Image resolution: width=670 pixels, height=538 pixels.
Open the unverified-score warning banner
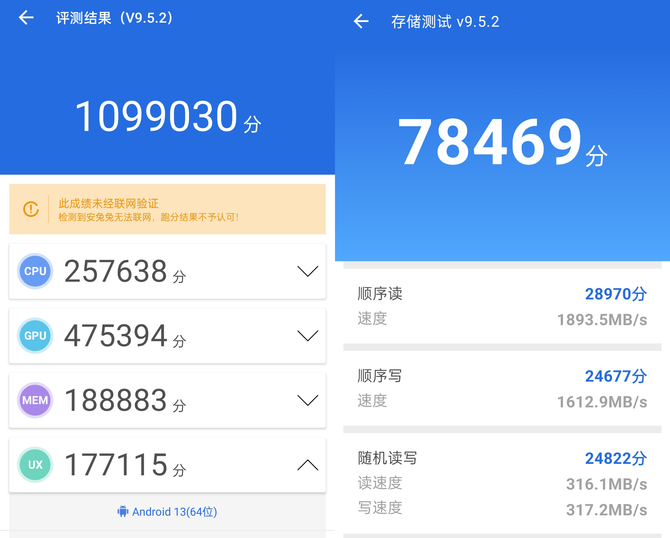pos(167,209)
